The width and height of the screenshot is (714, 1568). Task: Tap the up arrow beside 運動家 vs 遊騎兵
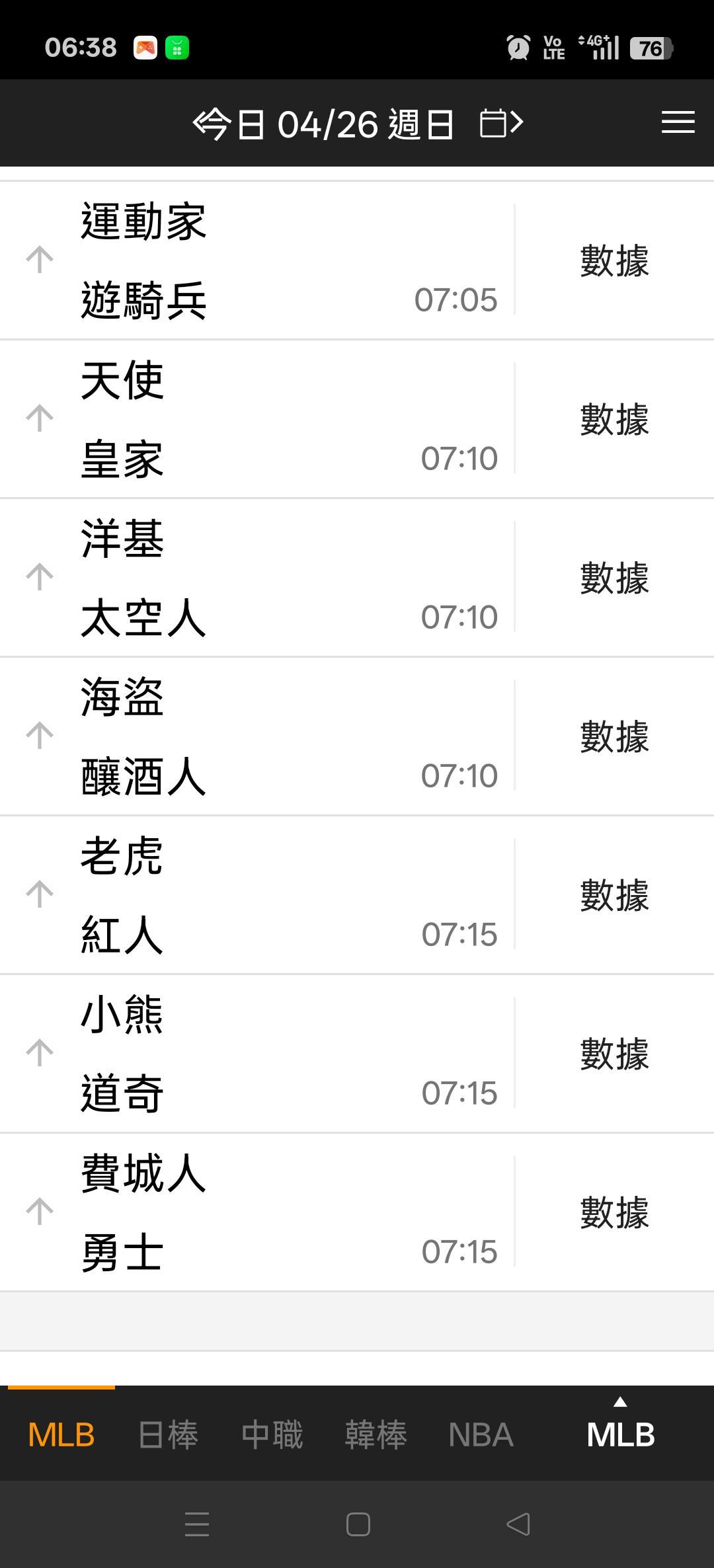[40, 259]
